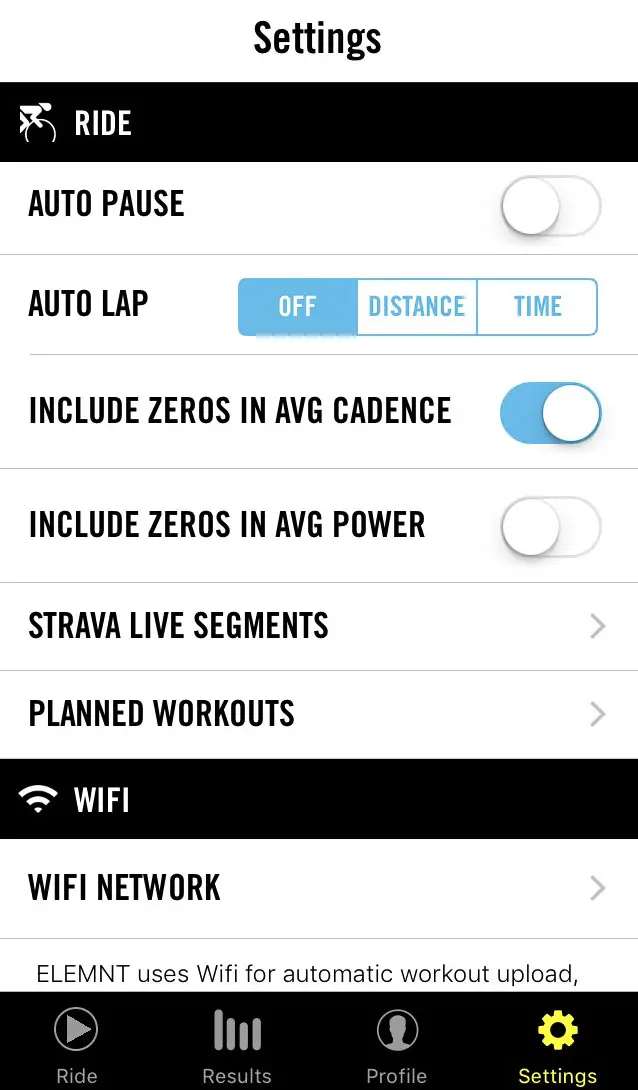Disable Include Zeros in Avg Cadence
Viewport: 638px width, 1090px height.
pos(550,412)
